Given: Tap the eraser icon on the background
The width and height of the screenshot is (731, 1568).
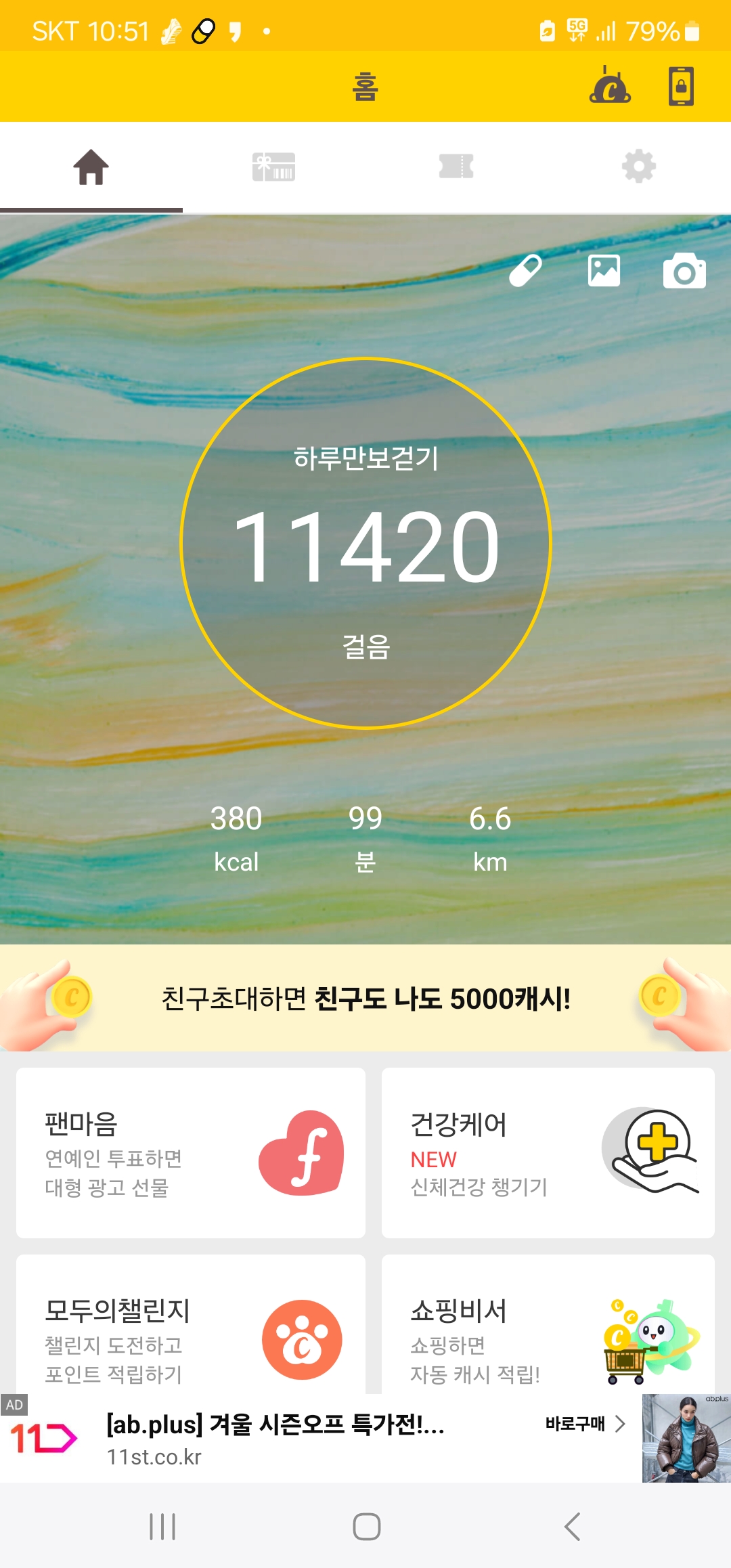Looking at the screenshot, I should click(526, 271).
